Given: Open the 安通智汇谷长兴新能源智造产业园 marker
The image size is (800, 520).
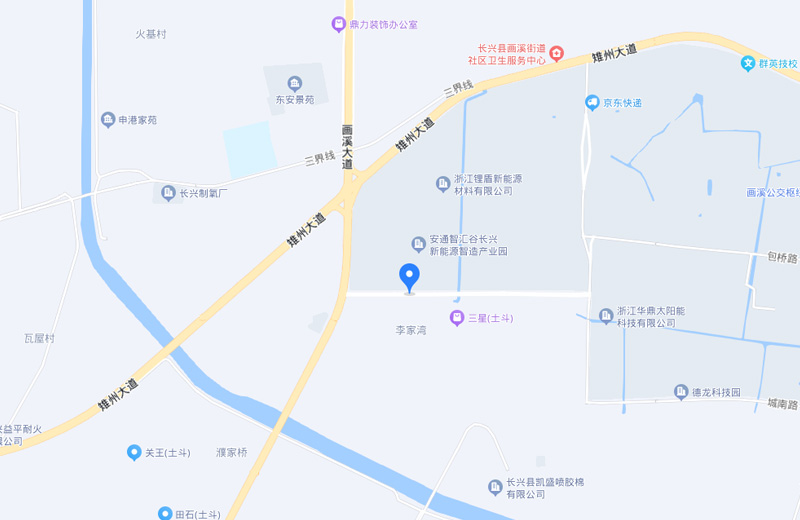Looking at the screenshot, I should click(419, 244).
